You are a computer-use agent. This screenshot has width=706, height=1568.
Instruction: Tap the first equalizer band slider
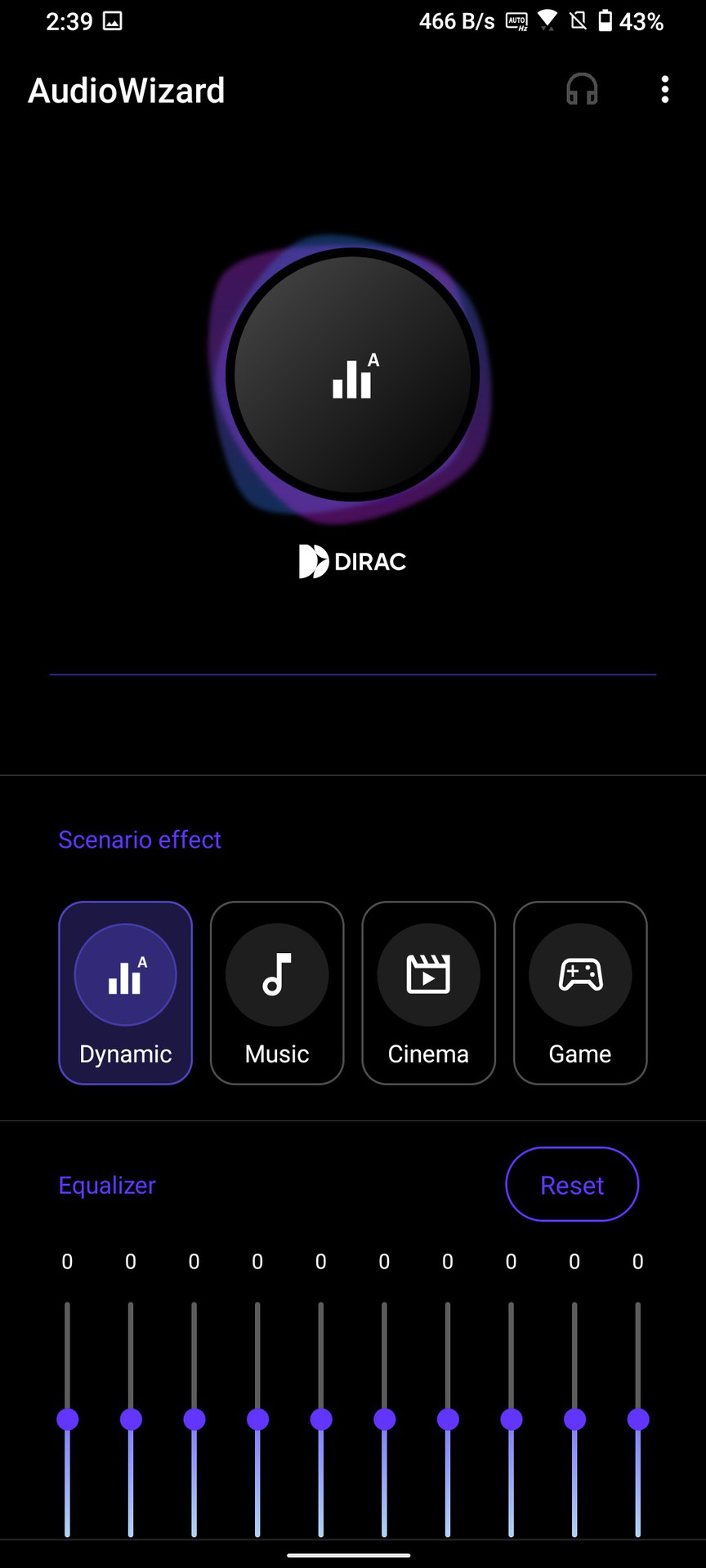click(68, 1419)
